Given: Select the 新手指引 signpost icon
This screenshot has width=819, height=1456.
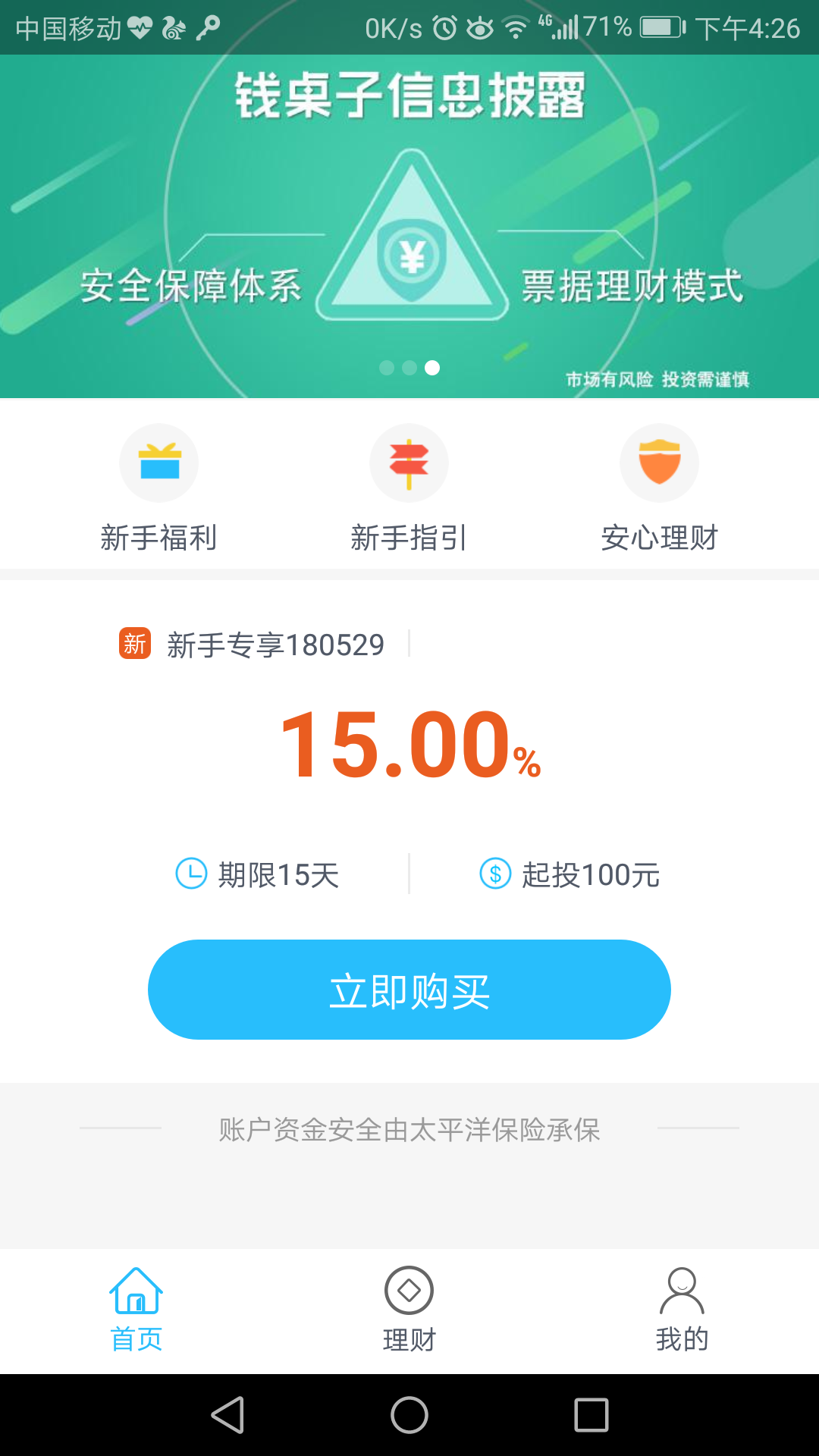Looking at the screenshot, I should [409, 463].
